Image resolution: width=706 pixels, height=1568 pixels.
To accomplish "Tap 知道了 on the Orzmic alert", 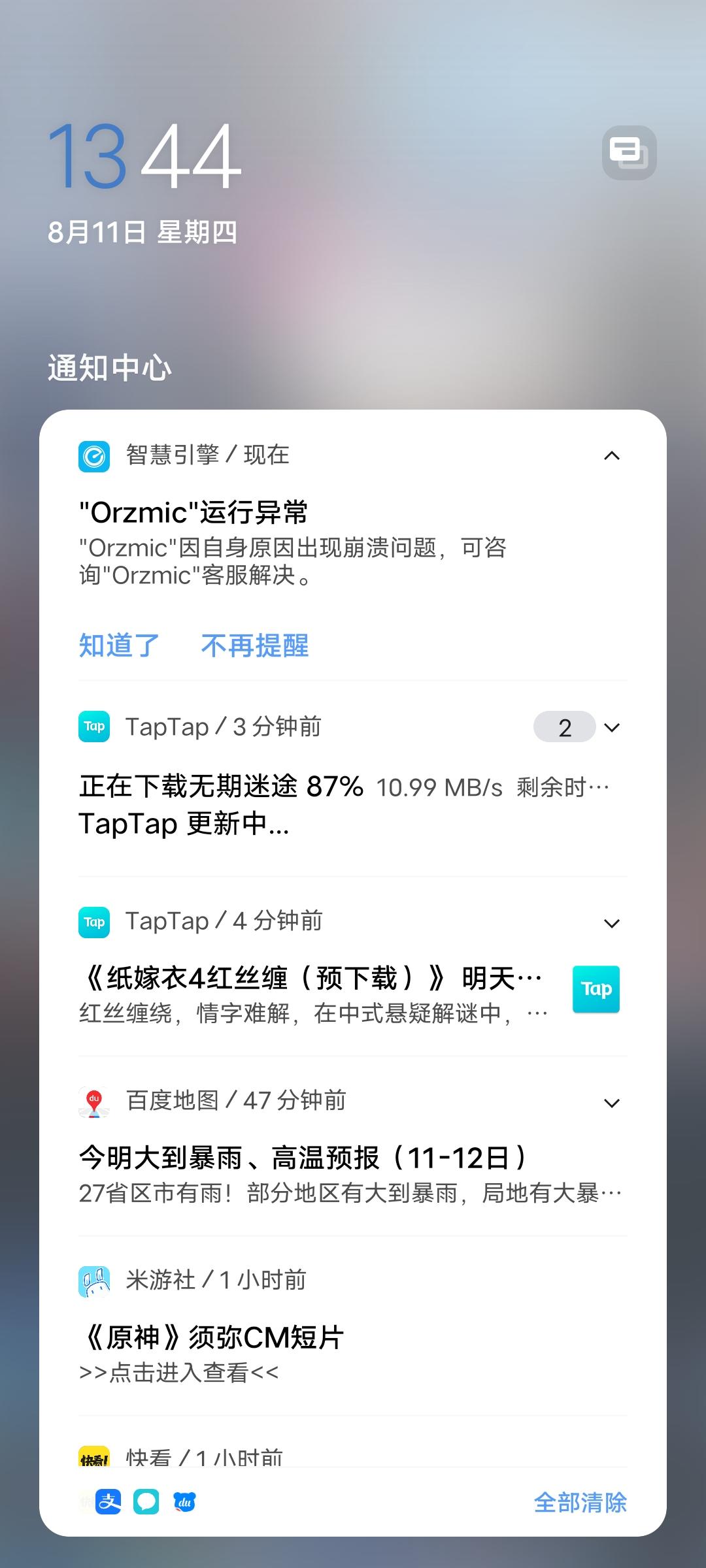I will [118, 645].
